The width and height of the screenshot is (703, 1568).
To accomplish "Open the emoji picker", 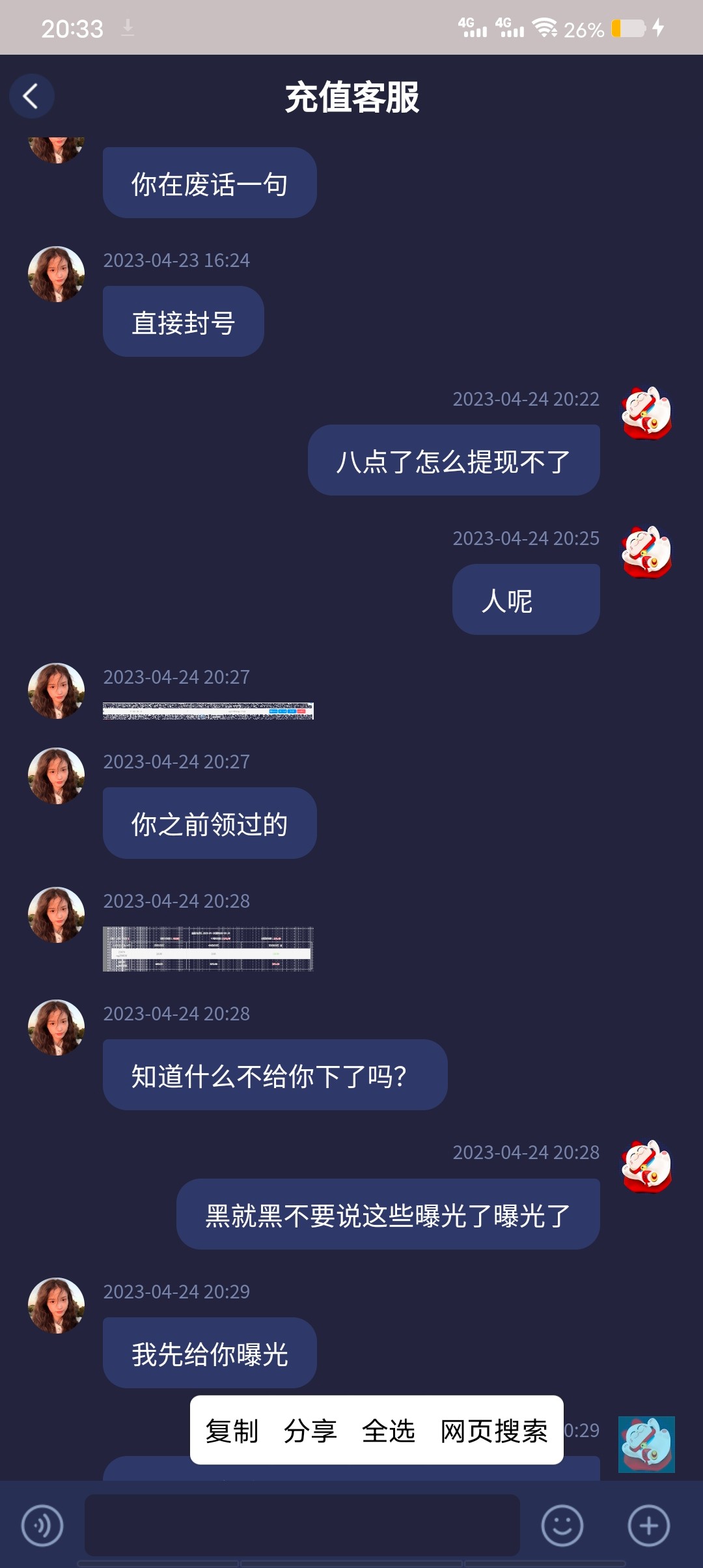I will [562, 1525].
